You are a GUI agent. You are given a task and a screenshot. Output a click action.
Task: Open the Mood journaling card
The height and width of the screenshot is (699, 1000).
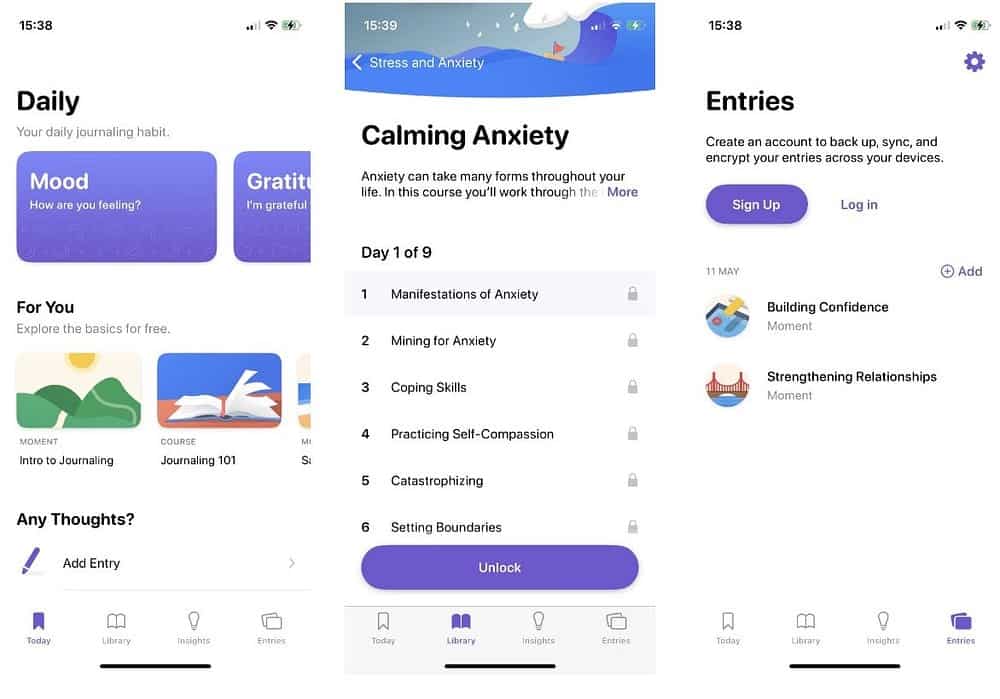[116, 206]
